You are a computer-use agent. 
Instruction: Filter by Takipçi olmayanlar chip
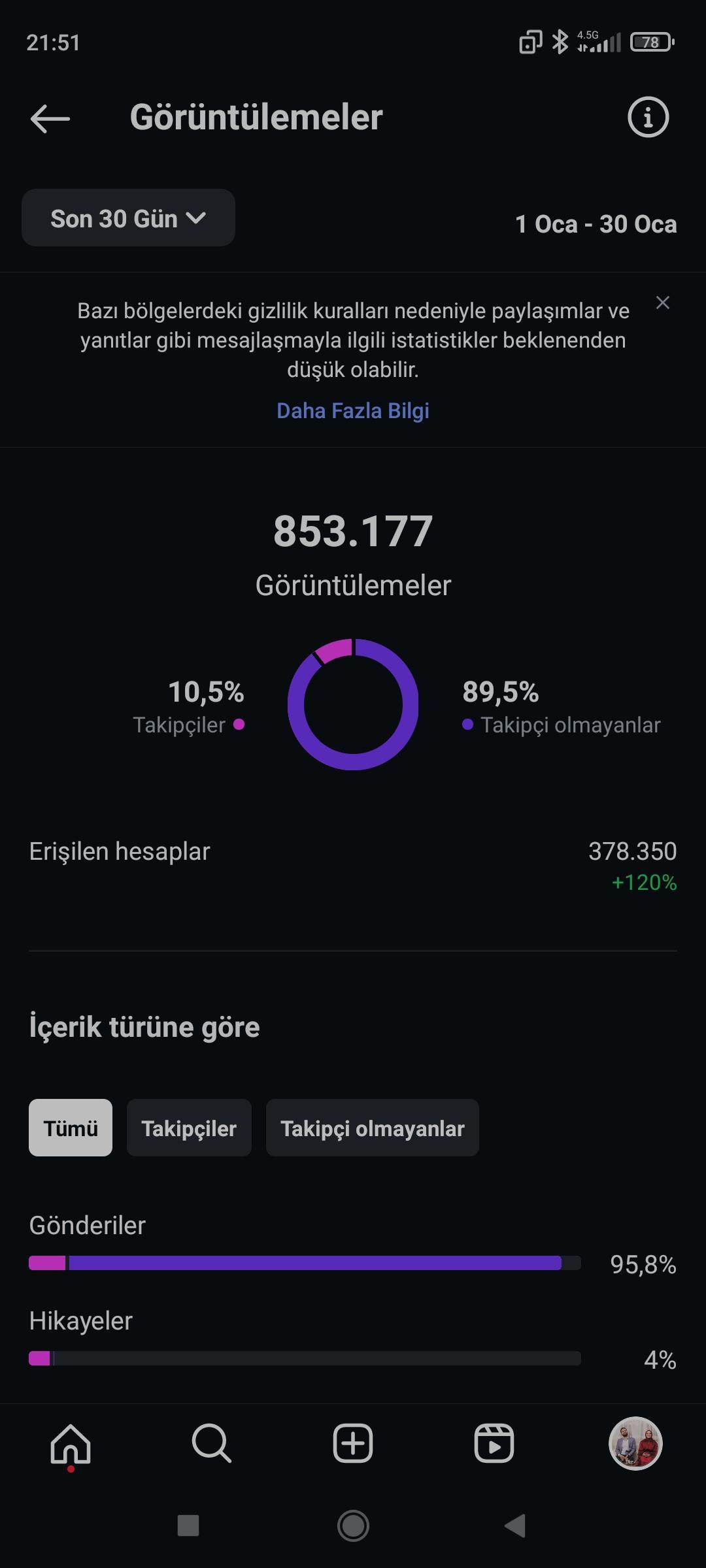pyautogui.click(x=373, y=1128)
